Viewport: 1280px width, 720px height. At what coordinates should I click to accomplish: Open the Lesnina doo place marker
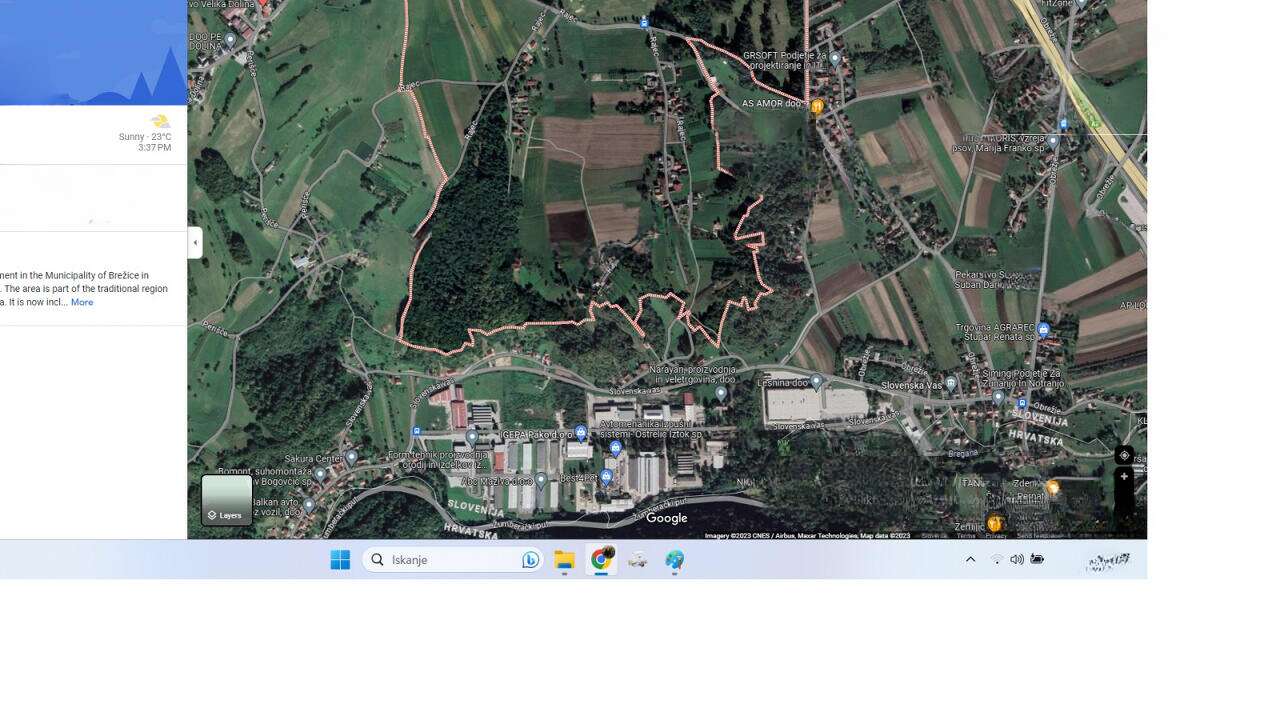(x=817, y=381)
